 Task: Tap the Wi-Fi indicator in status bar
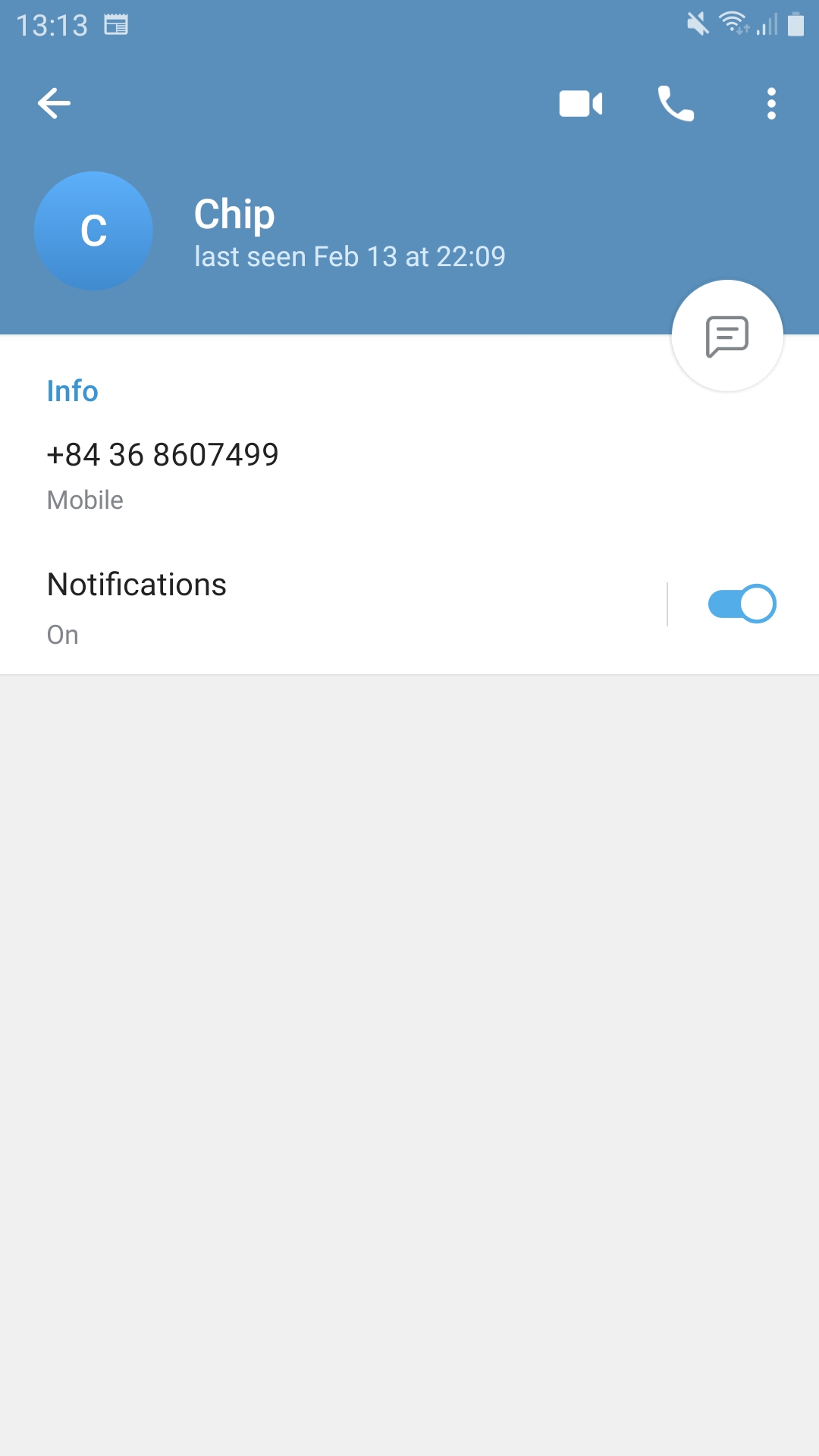(x=732, y=24)
